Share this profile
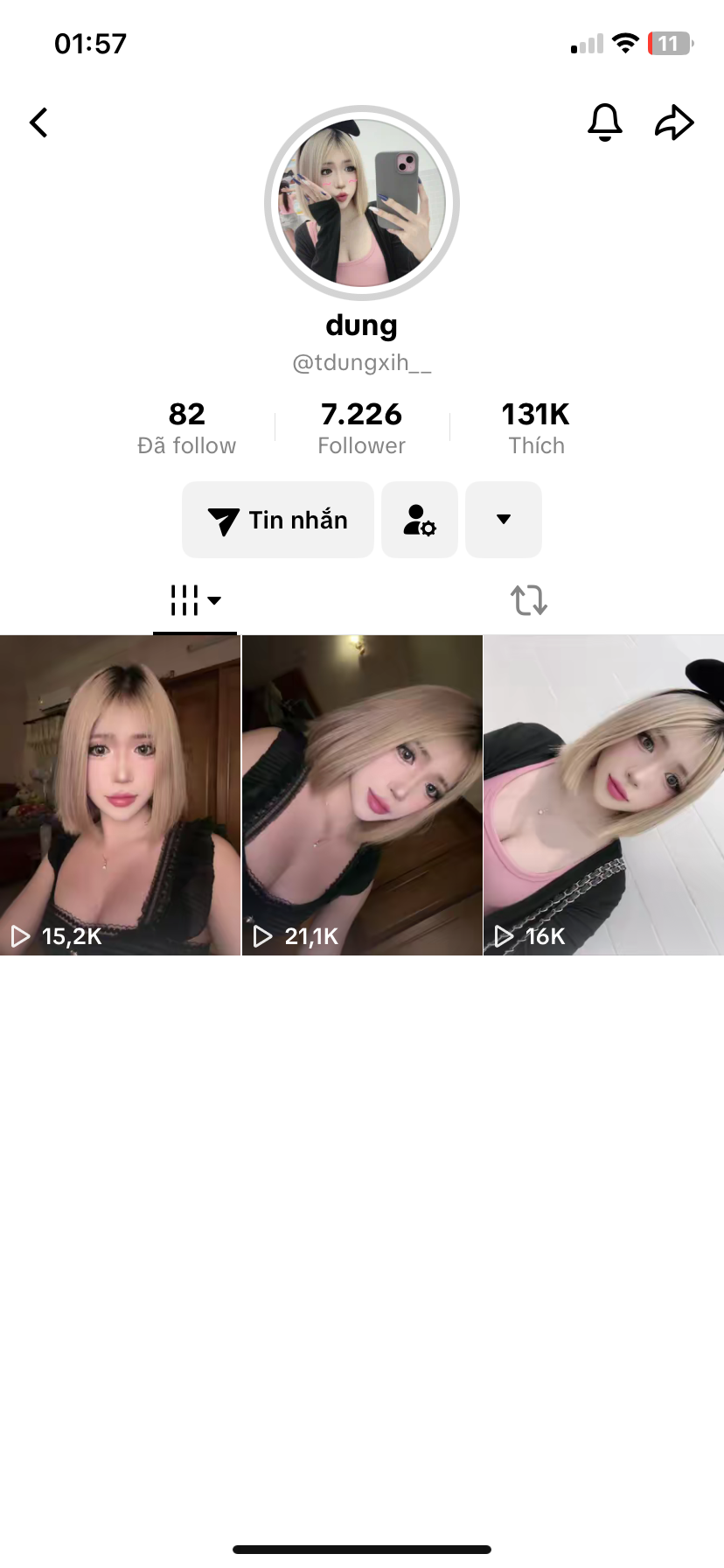The width and height of the screenshot is (724, 1568). point(674,122)
